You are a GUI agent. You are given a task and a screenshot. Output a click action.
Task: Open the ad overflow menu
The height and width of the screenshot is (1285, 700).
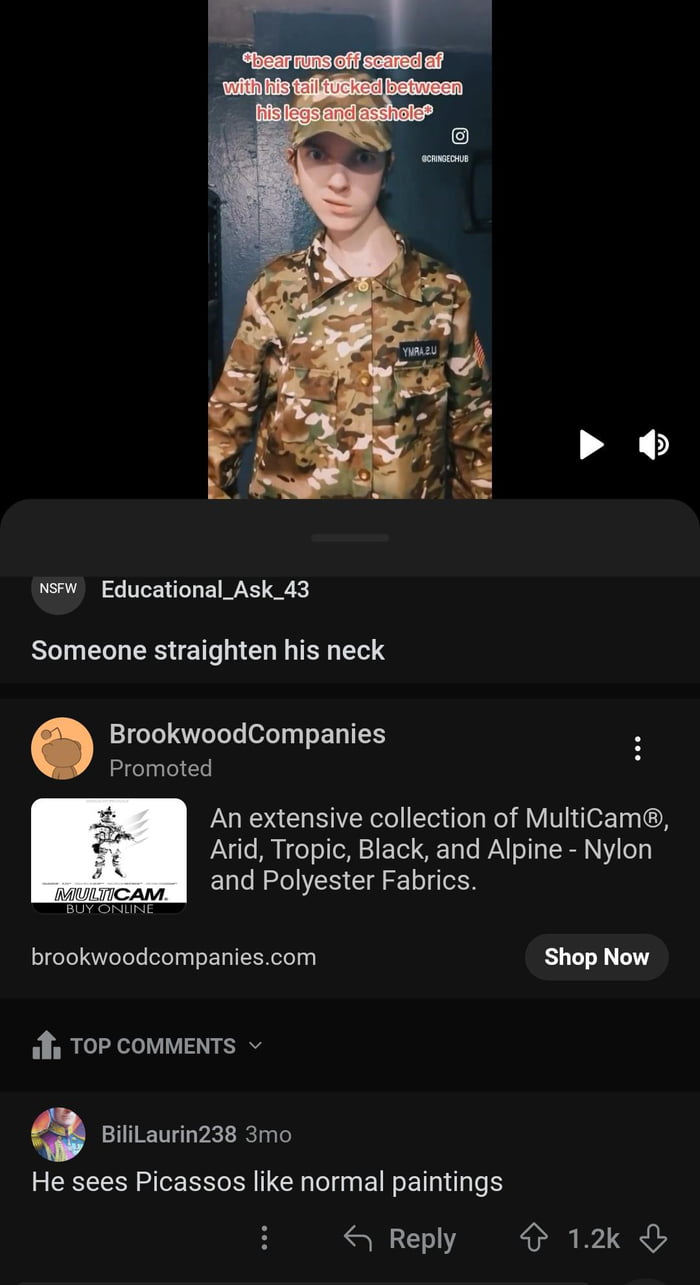tap(638, 748)
